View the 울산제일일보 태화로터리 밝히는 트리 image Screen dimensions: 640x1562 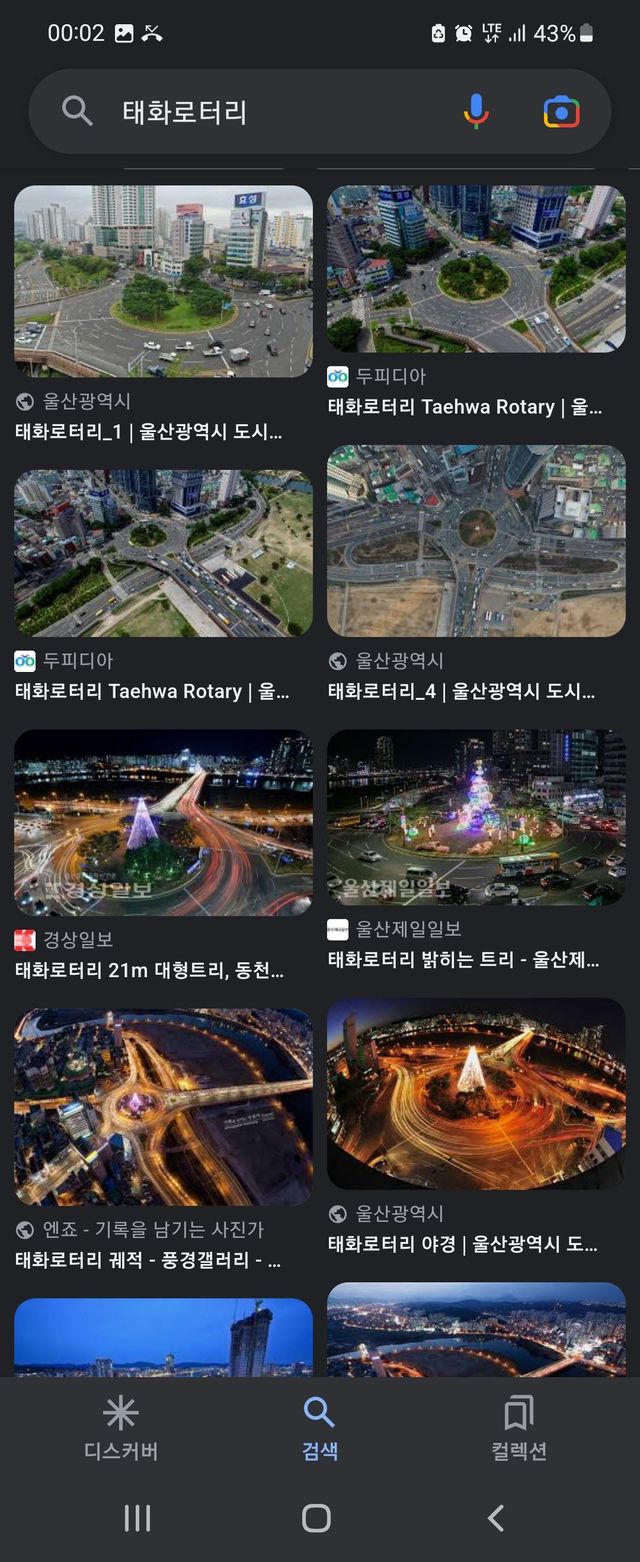point(476,817)
